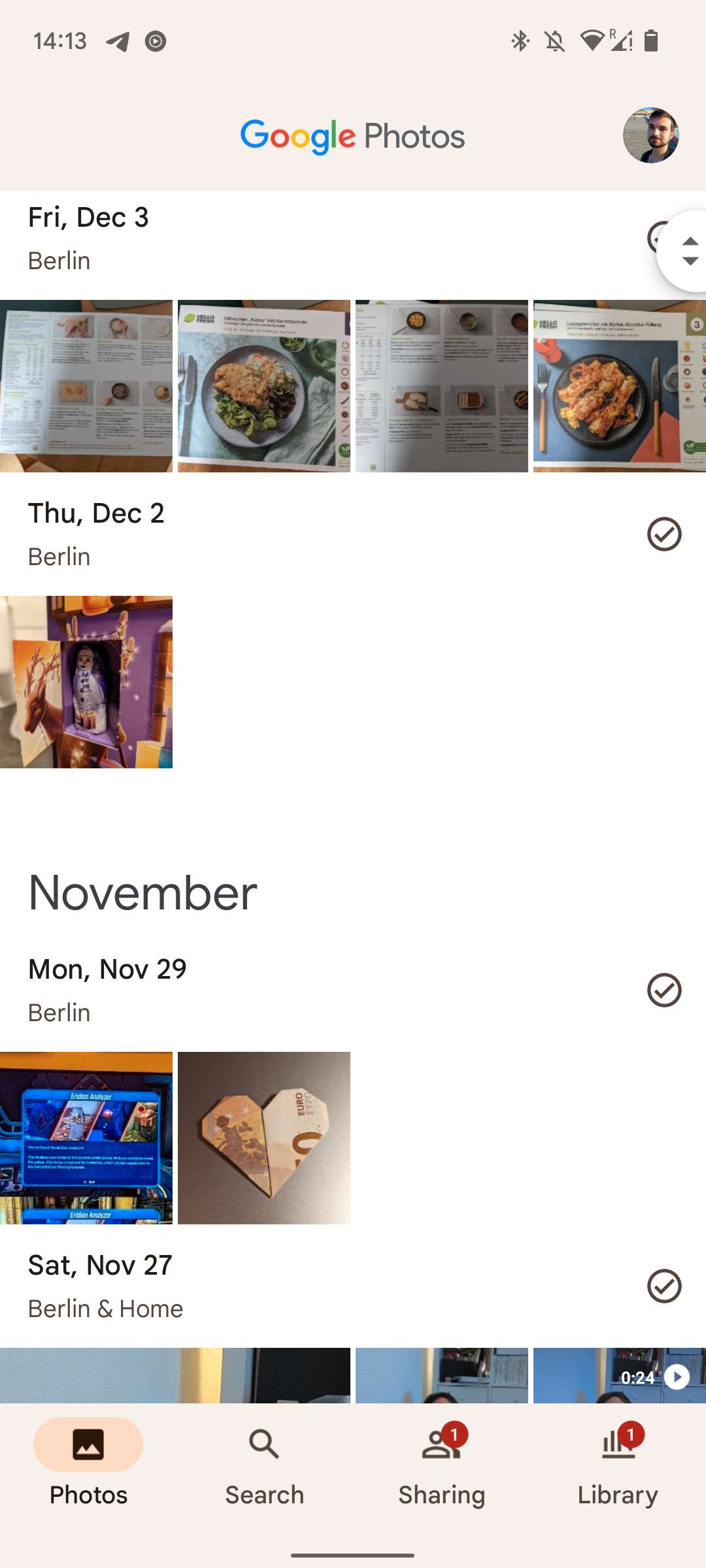Open the 0:24 video thumbnail
The image size is (706, 1568).
click(620, 1375)
